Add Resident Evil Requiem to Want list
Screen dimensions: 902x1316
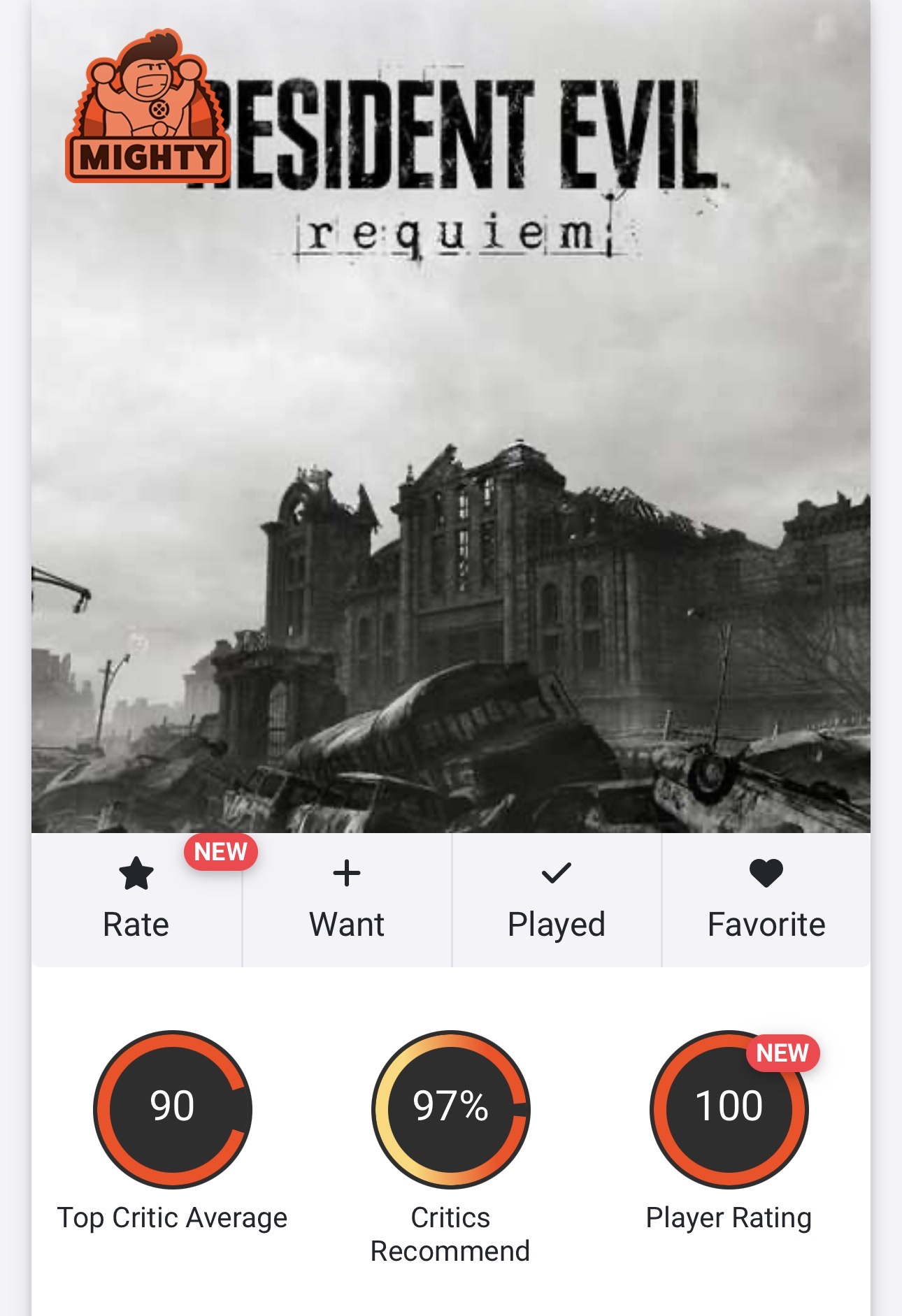tap(347, 899)
